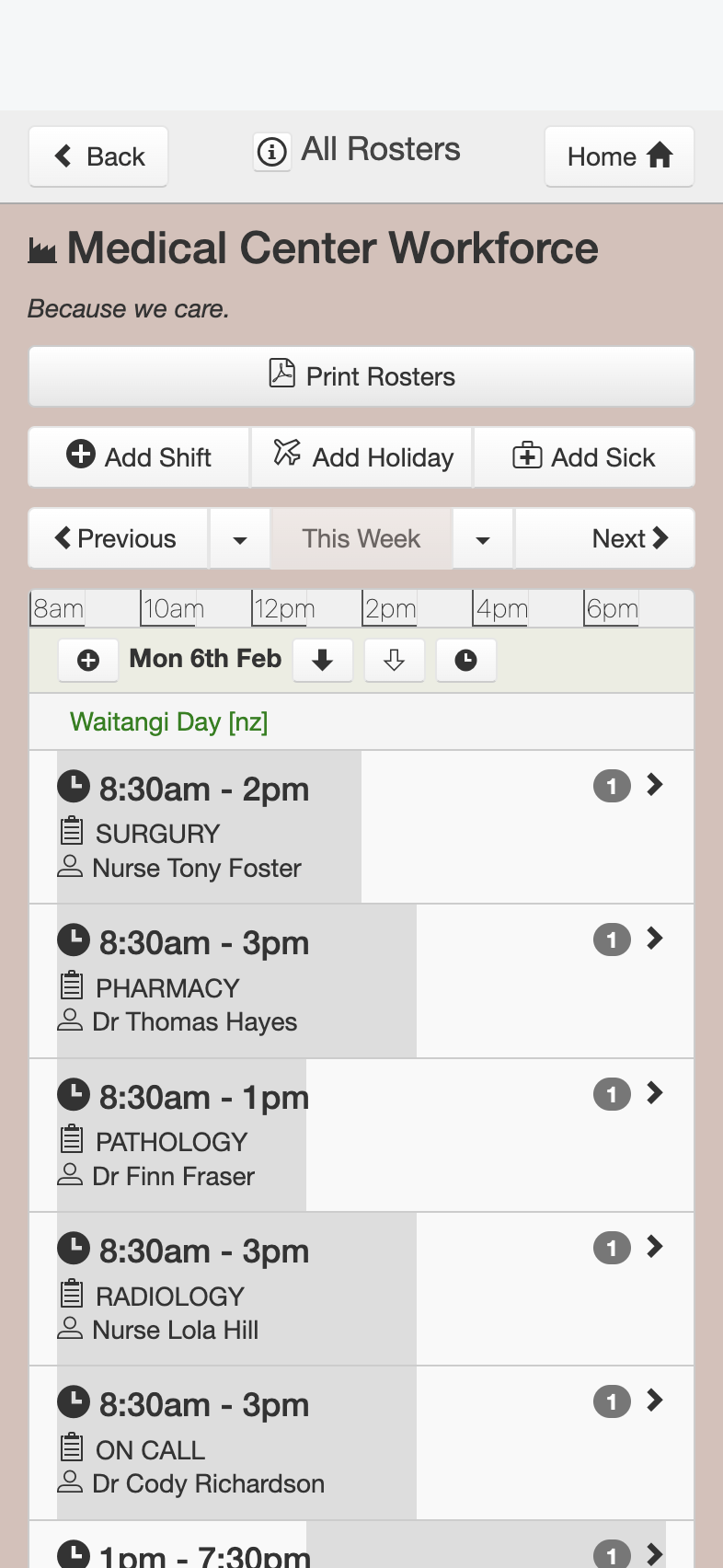Expand the dropdown next to Previous
This screenshot has width=723, height=1568.
[x=240, y=538]
